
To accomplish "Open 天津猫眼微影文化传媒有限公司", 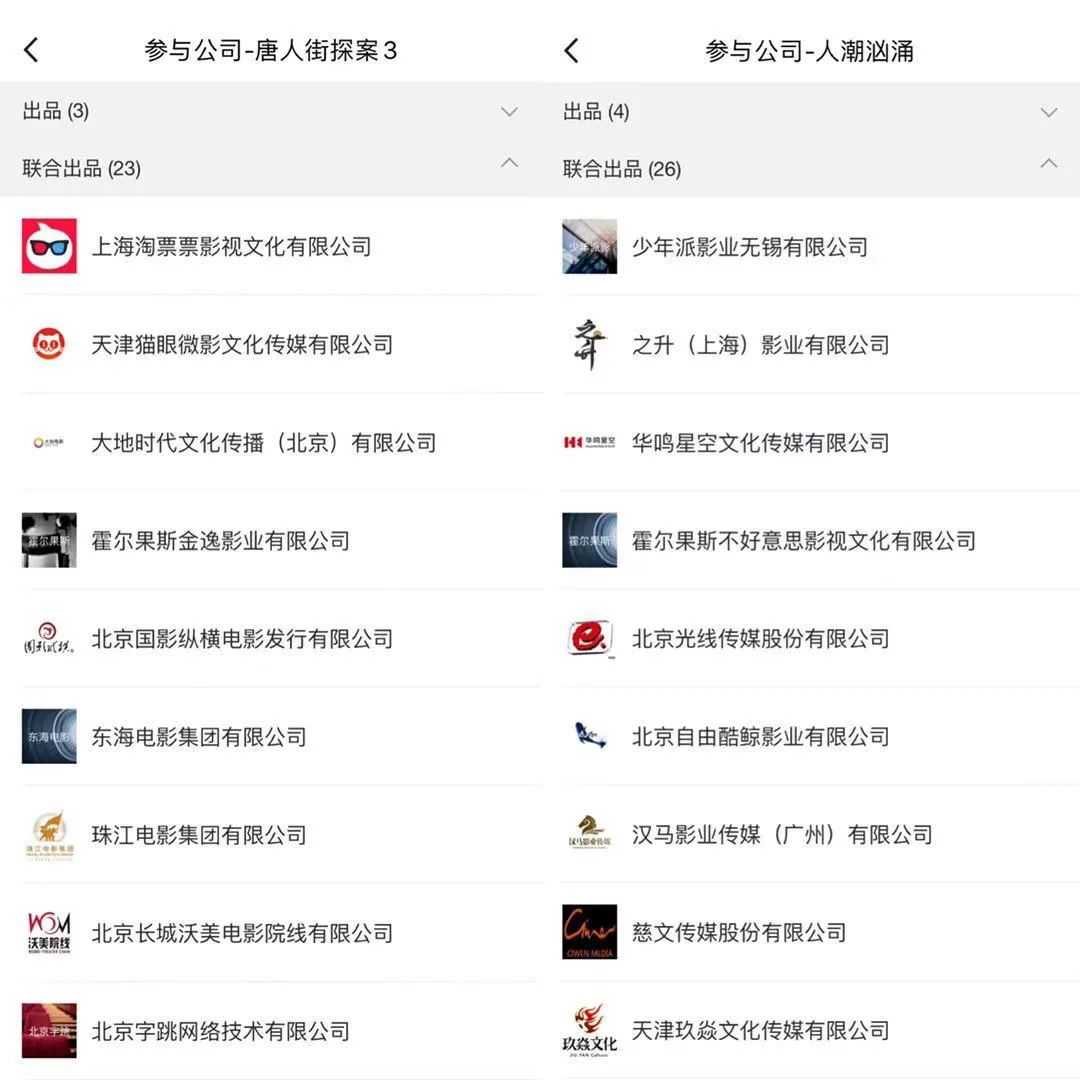I will [270, 344].
